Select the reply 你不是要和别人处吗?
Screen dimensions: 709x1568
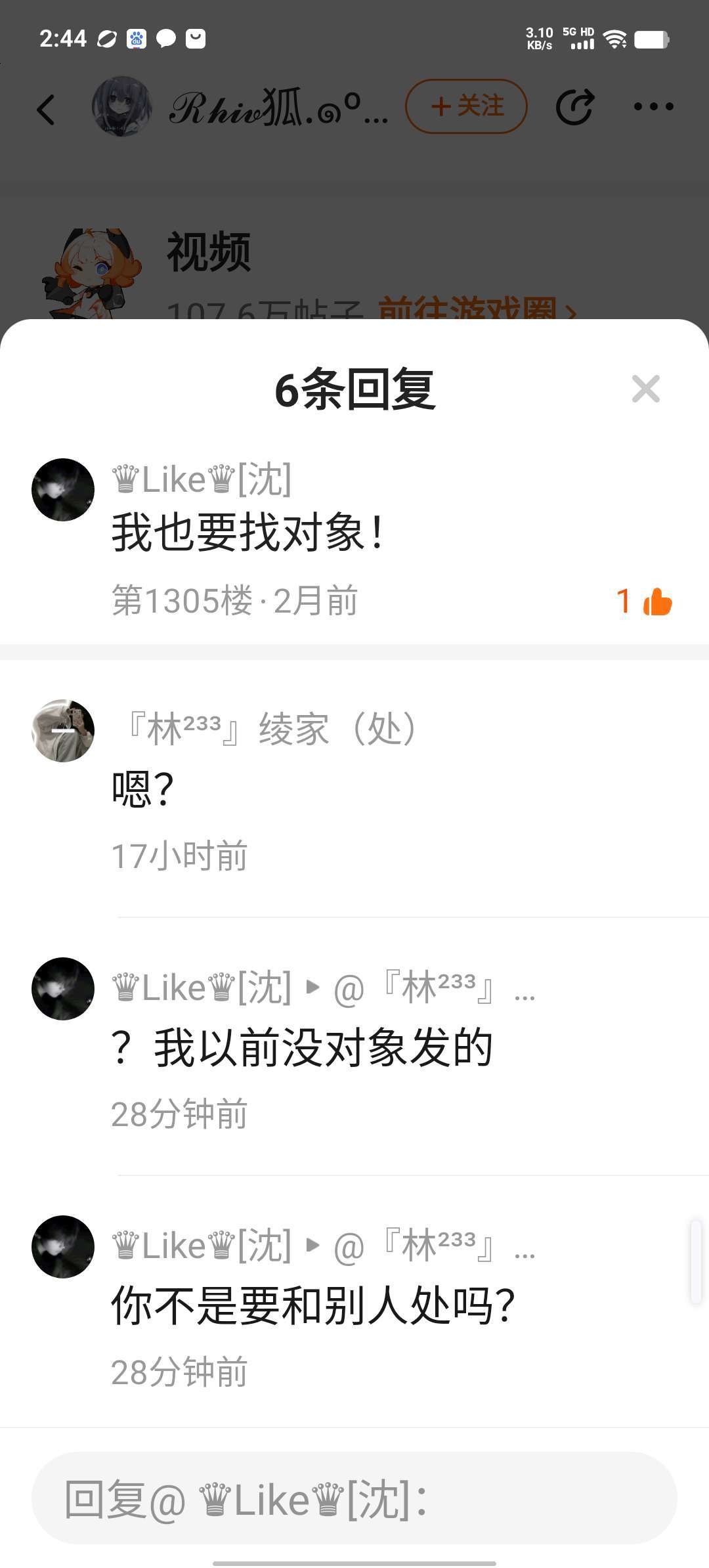[x=312, y=1305]
